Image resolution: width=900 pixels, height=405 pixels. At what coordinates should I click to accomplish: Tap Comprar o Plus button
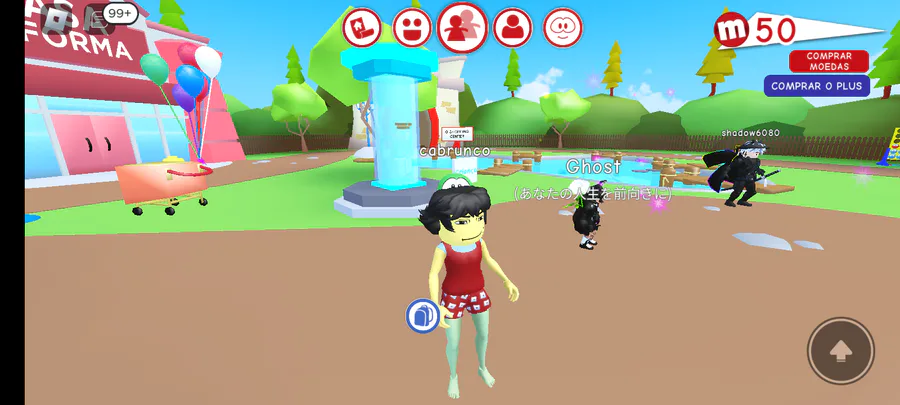coord(817,86)
